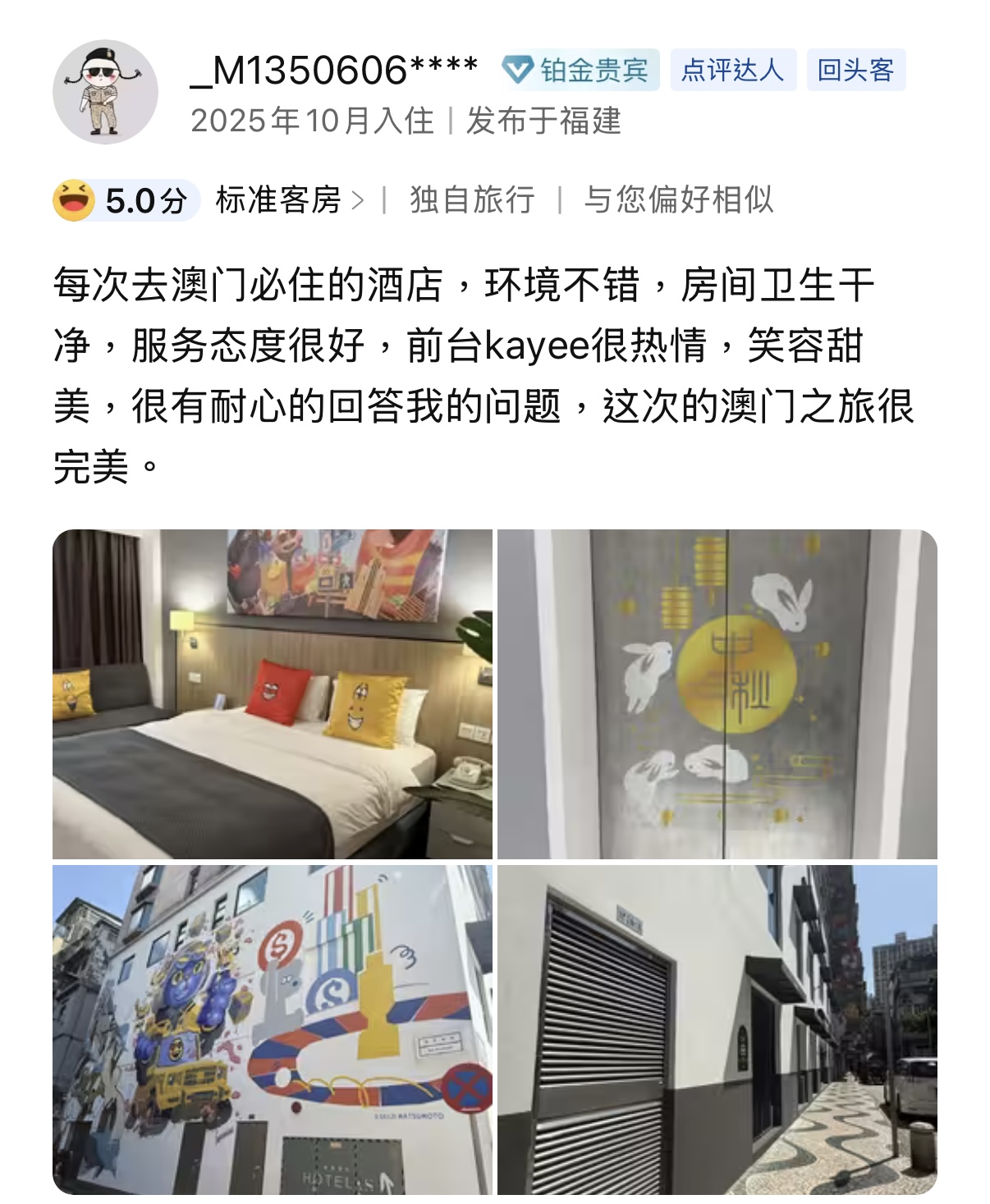View the hotel bedroom photo
Viewport: 990px width, 1204px height.
(x=273, y=694)
